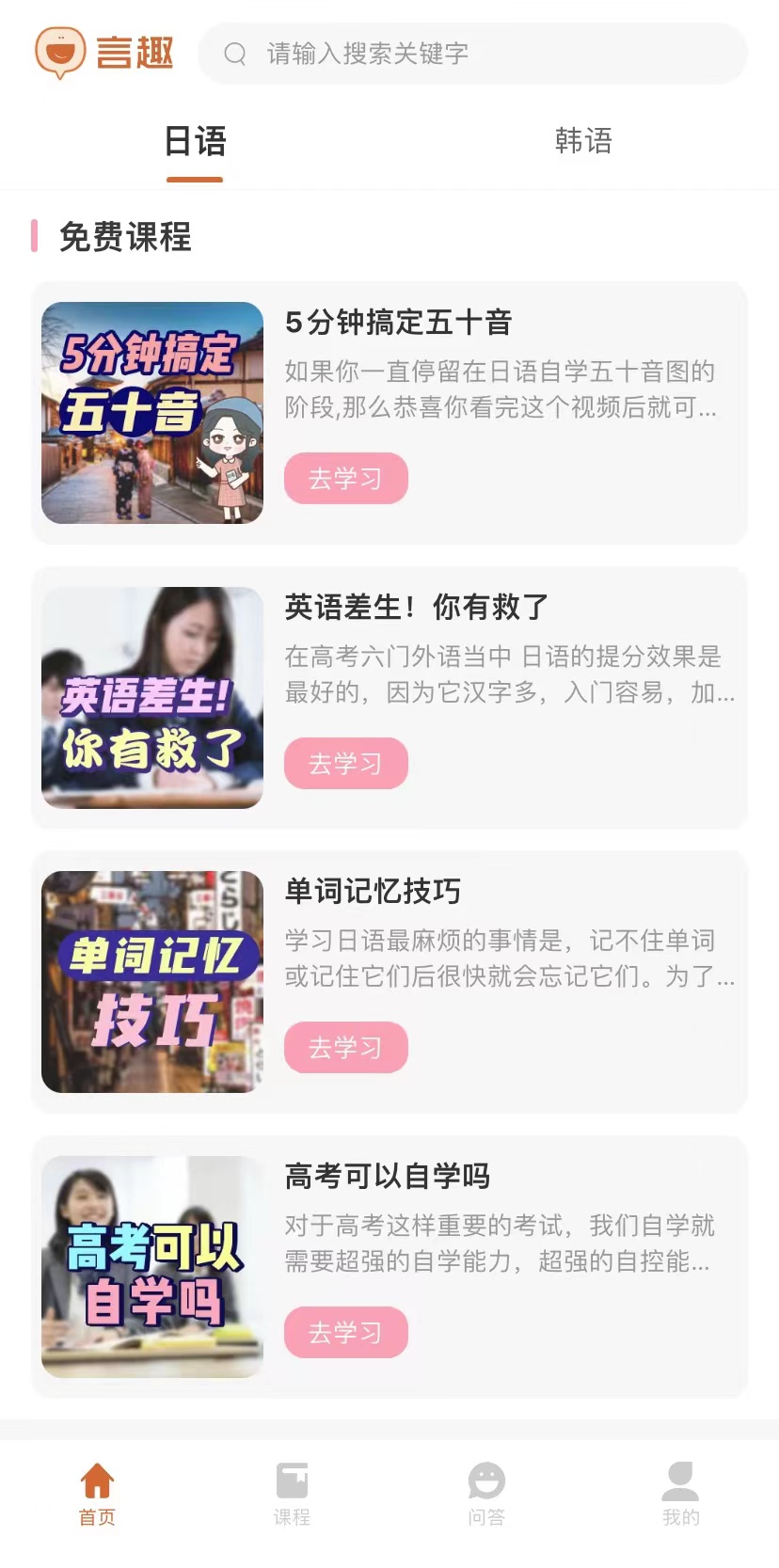The height and width of the screenshot is (1568, 779).
Task: Open the 我的 profile tab
Action: 680,1493
